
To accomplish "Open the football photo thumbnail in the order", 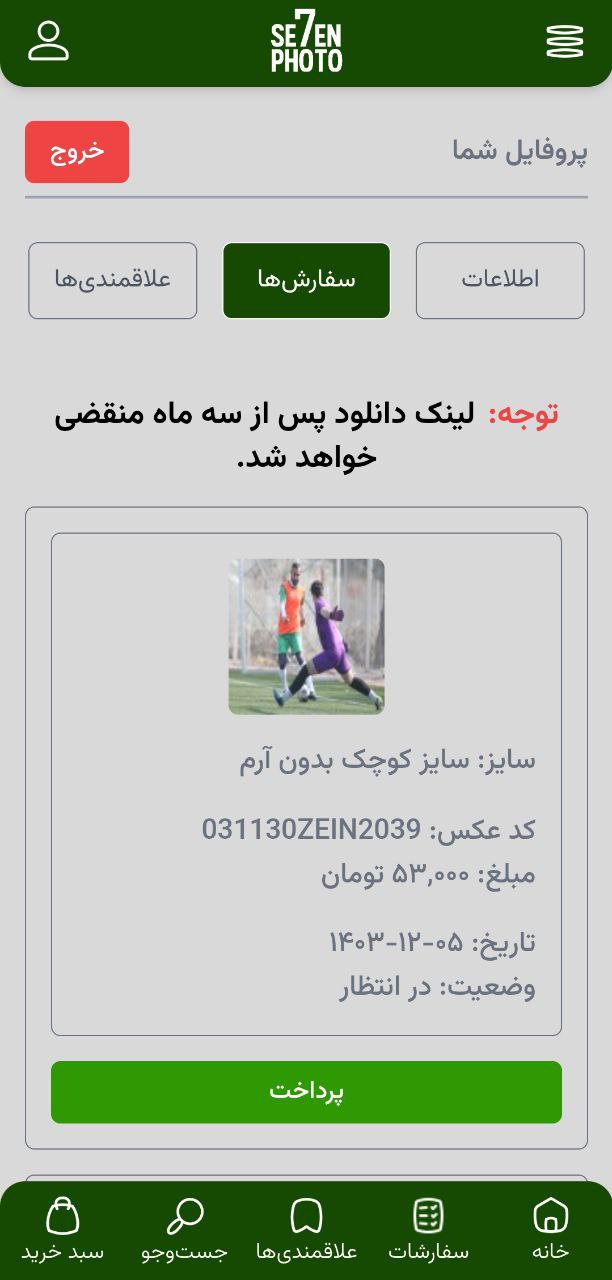I will click(x=306, y=636).
